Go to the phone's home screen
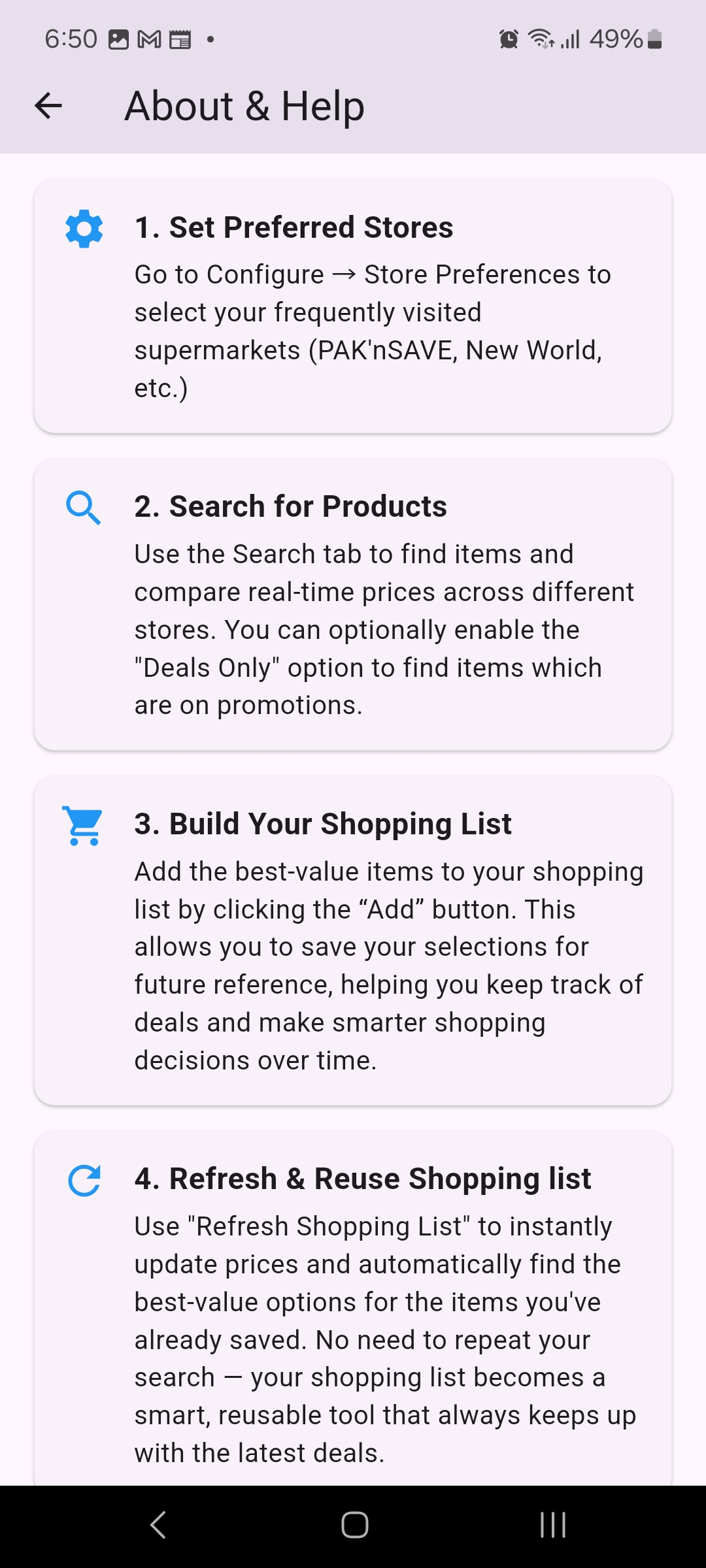Screen dimensions: 706x1568 pos(354,1525)
